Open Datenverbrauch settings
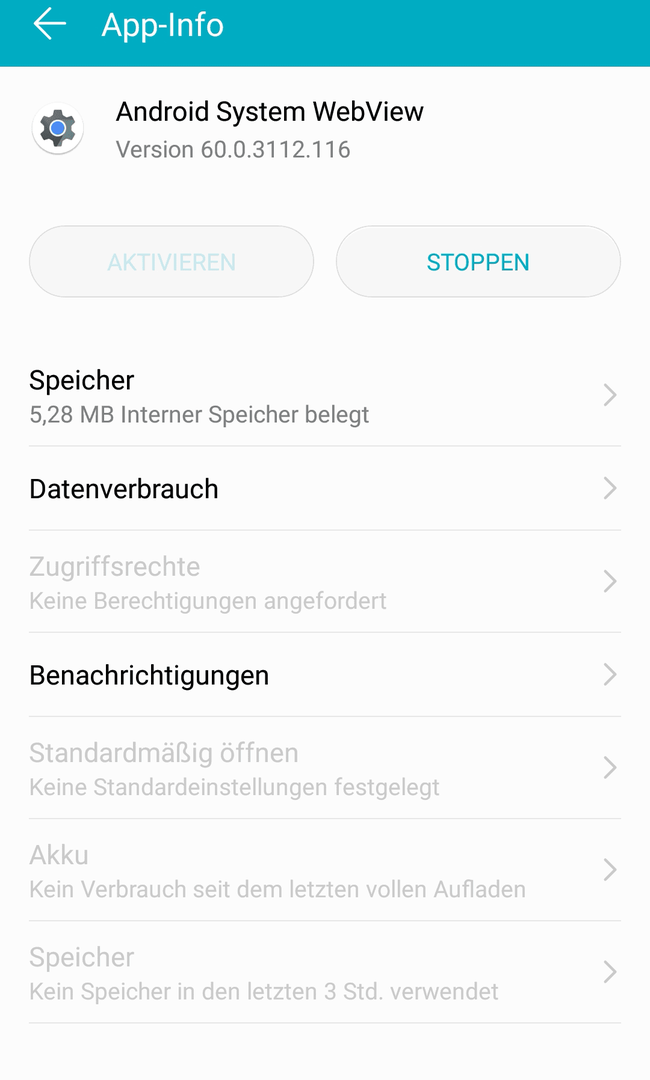 click(325, 489)
